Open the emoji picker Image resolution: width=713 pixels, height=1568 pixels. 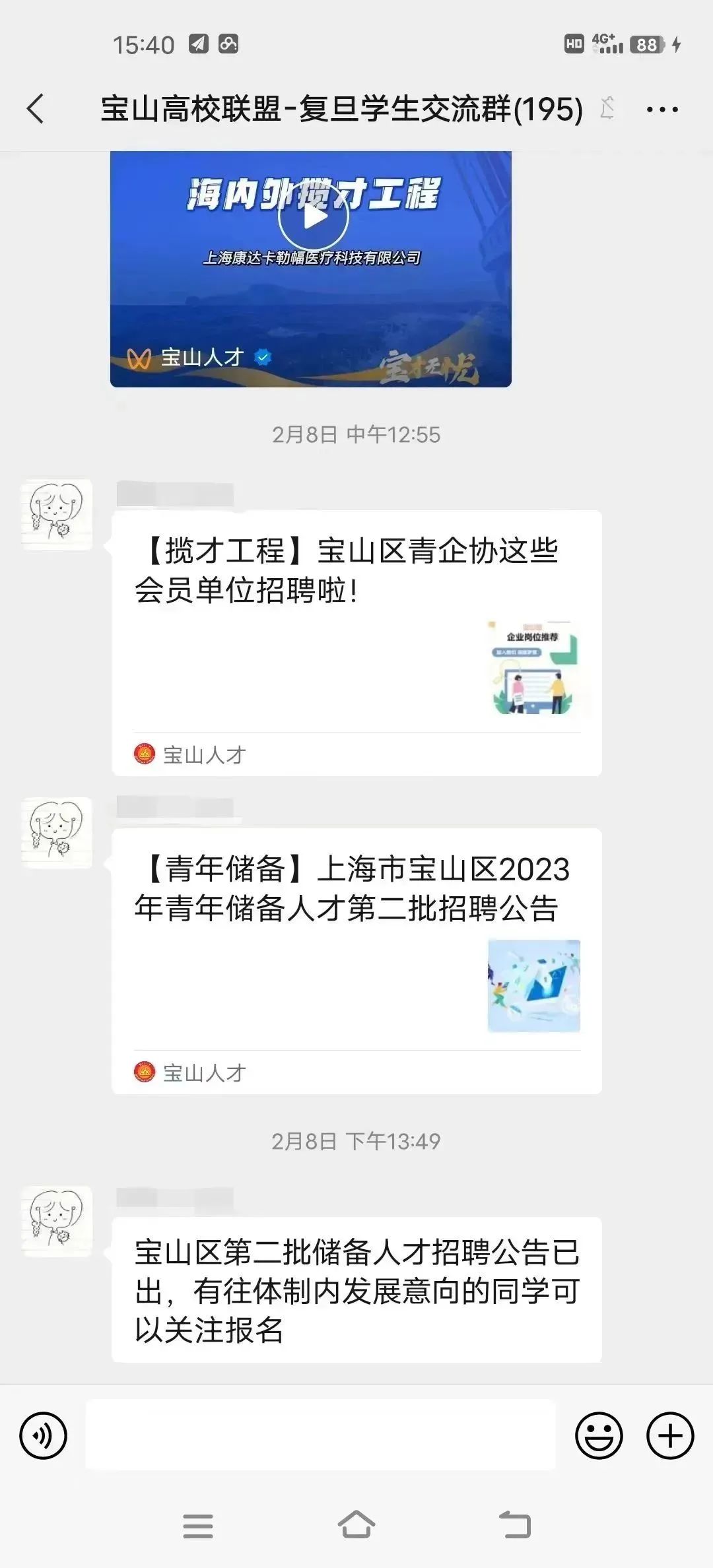click(599, 1435)
